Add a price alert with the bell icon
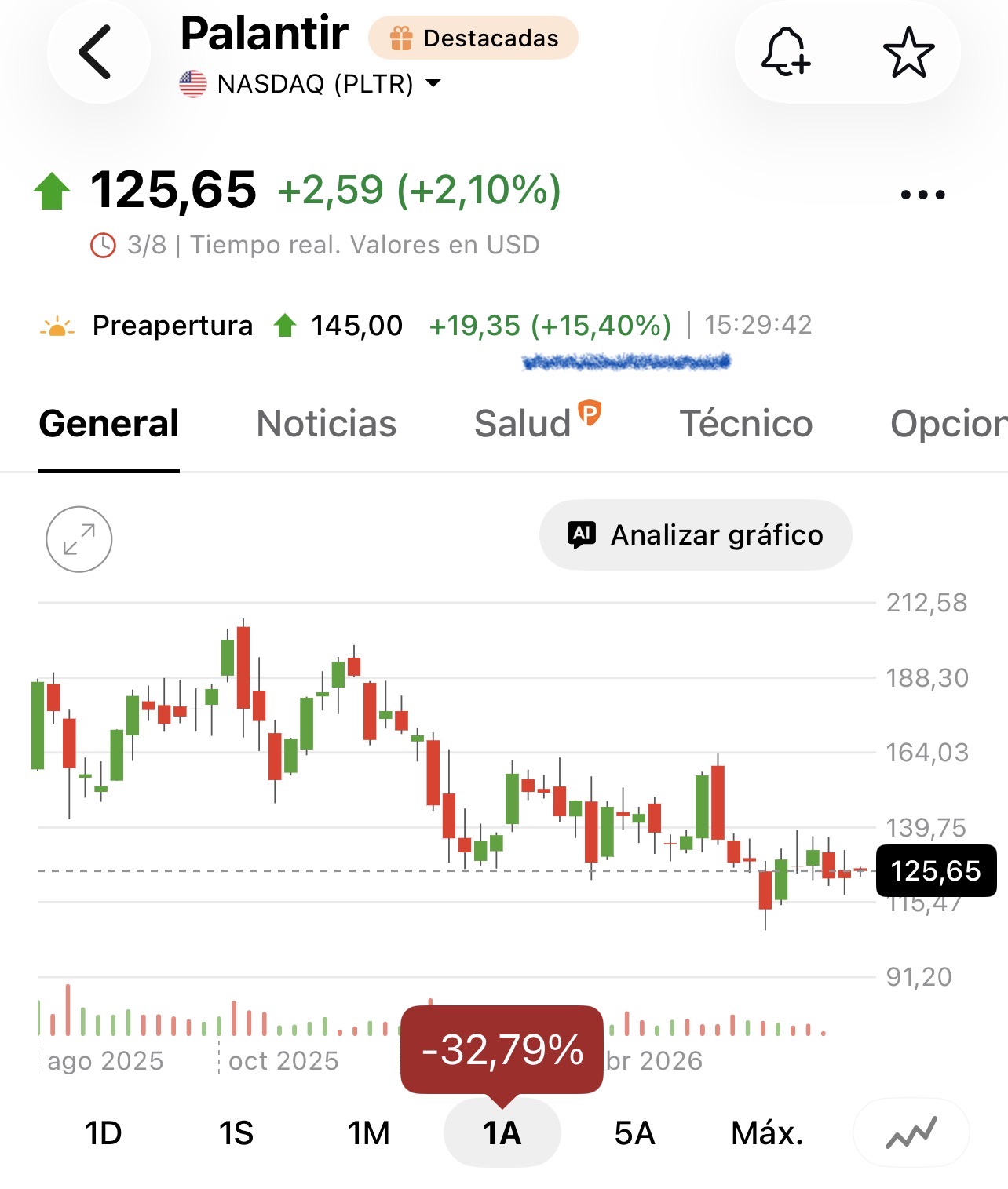The width and height of the screenshot is (1008, 1189). (x=785, y=53)
